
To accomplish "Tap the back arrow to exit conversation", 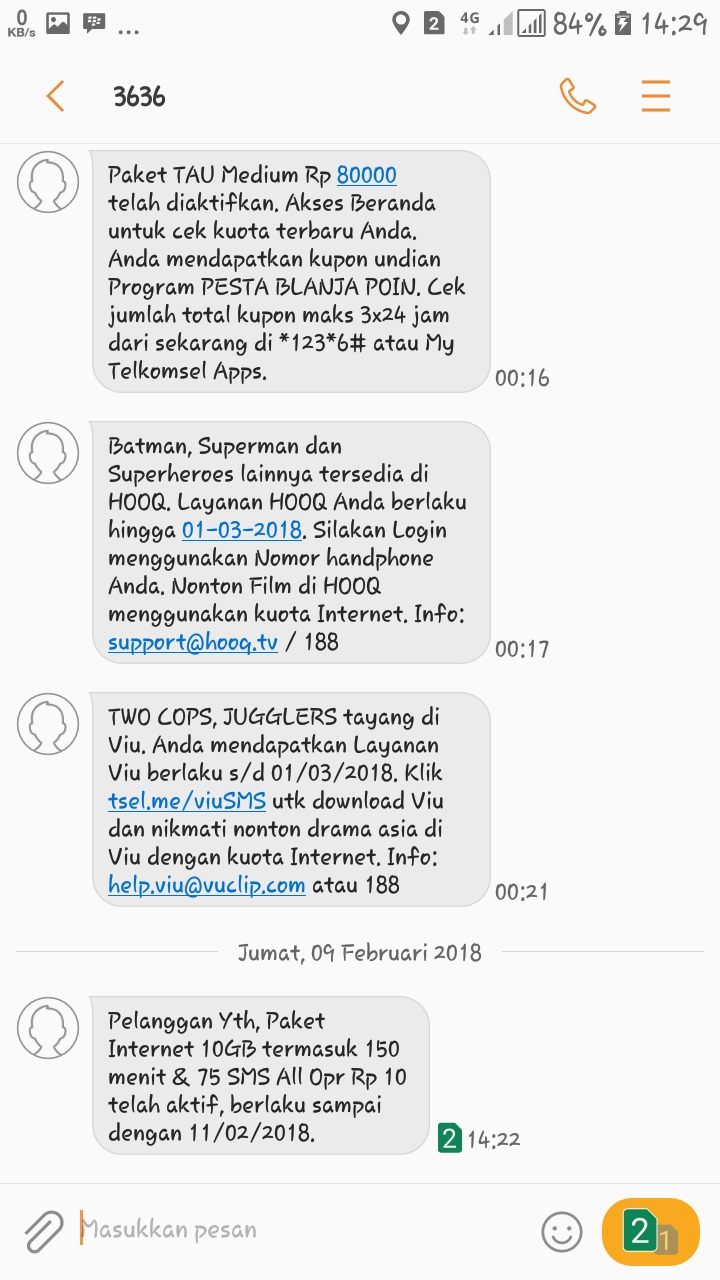I will [x=55, y=96].
